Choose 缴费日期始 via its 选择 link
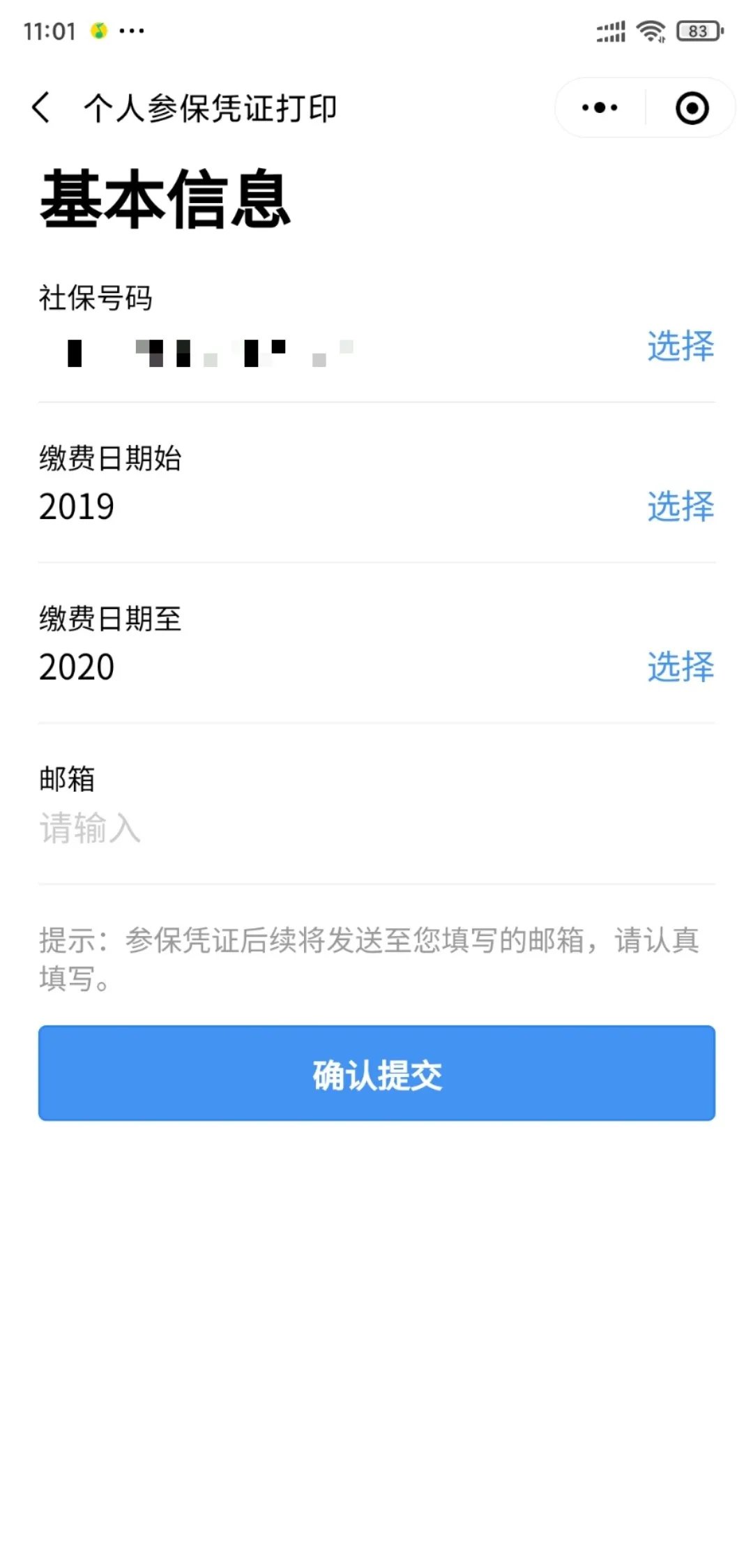 (x=680, y=506)
